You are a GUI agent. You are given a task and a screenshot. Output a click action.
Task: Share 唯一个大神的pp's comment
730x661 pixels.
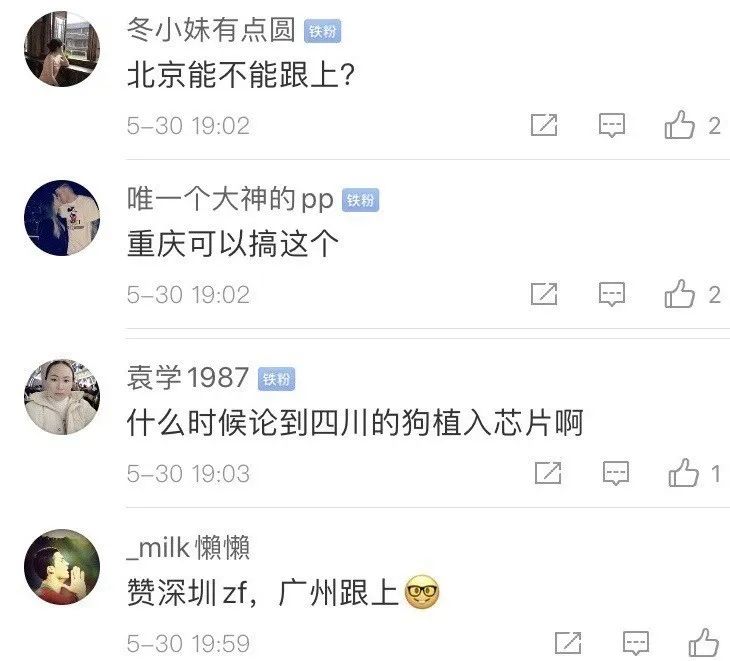pyautogui.click(x=543, y=294)
